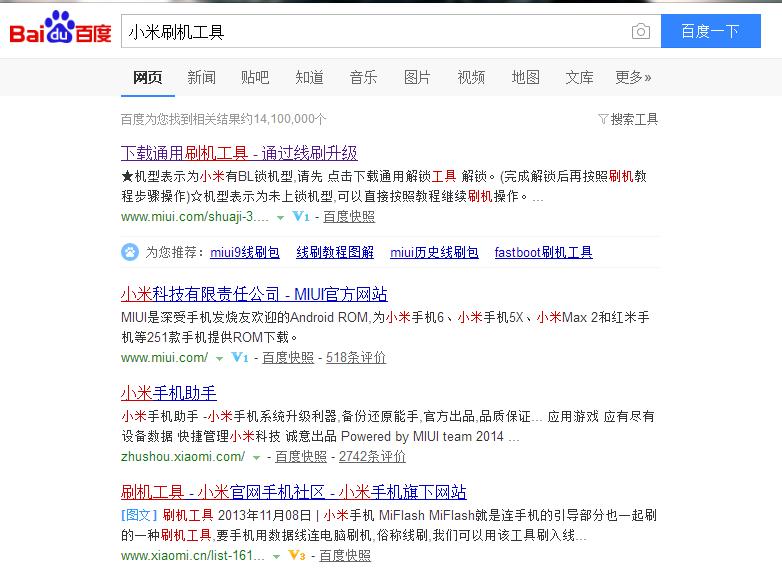View 2742条评价 for zhushou.xiaomi.com
782x571 pixels.
click(372, 456)
